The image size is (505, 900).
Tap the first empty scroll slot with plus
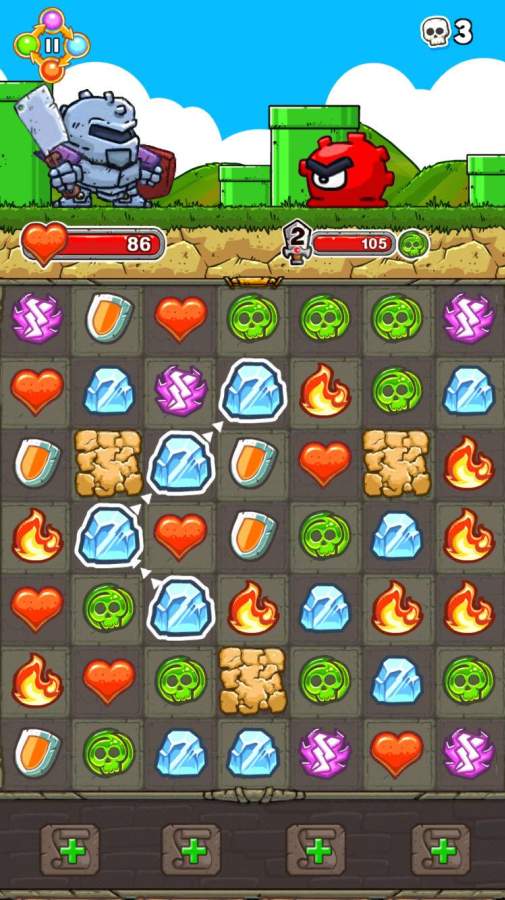(x=70, y=849)
